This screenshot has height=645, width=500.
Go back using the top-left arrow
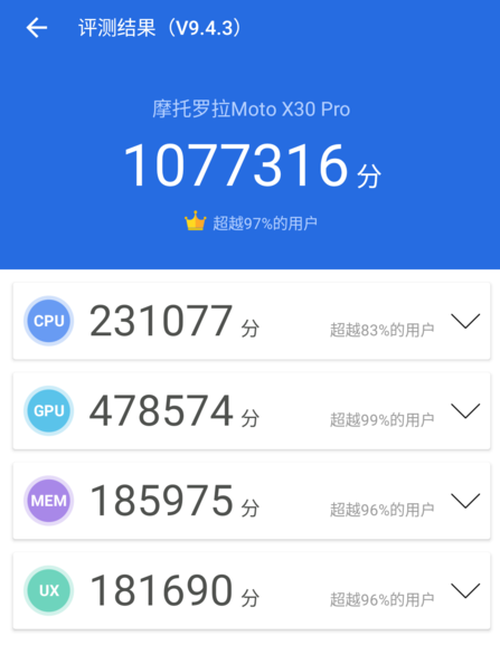pyautogui.click(x=37, y=28)
